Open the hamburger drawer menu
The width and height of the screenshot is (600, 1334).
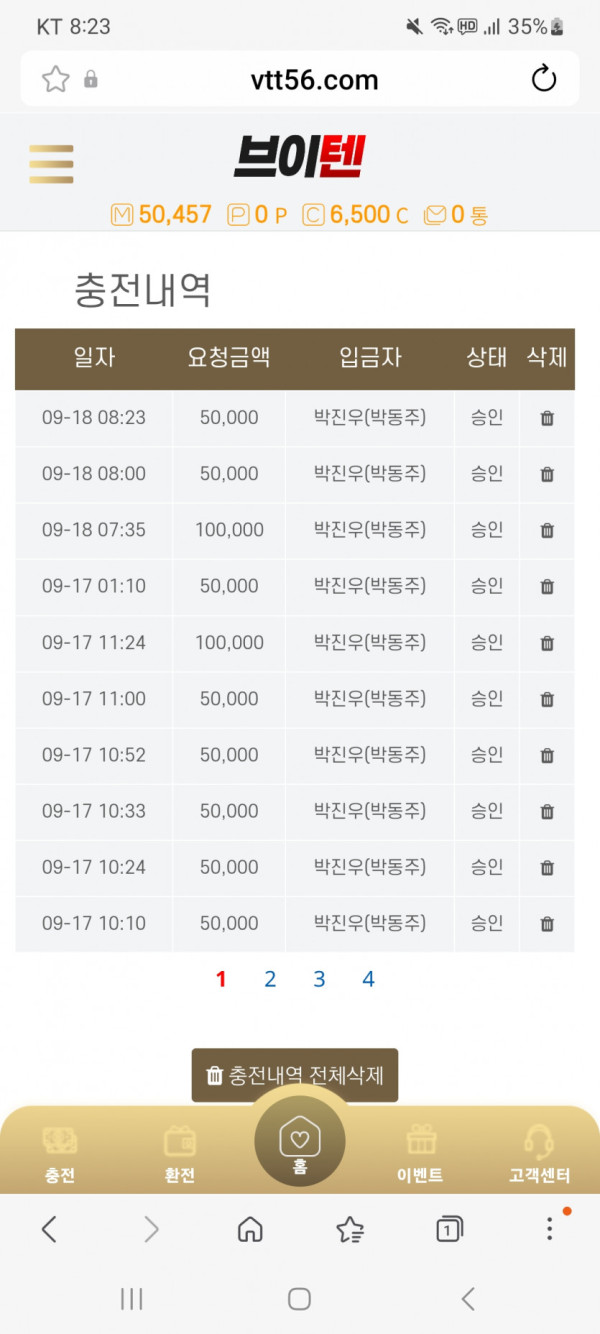point(51,164)
